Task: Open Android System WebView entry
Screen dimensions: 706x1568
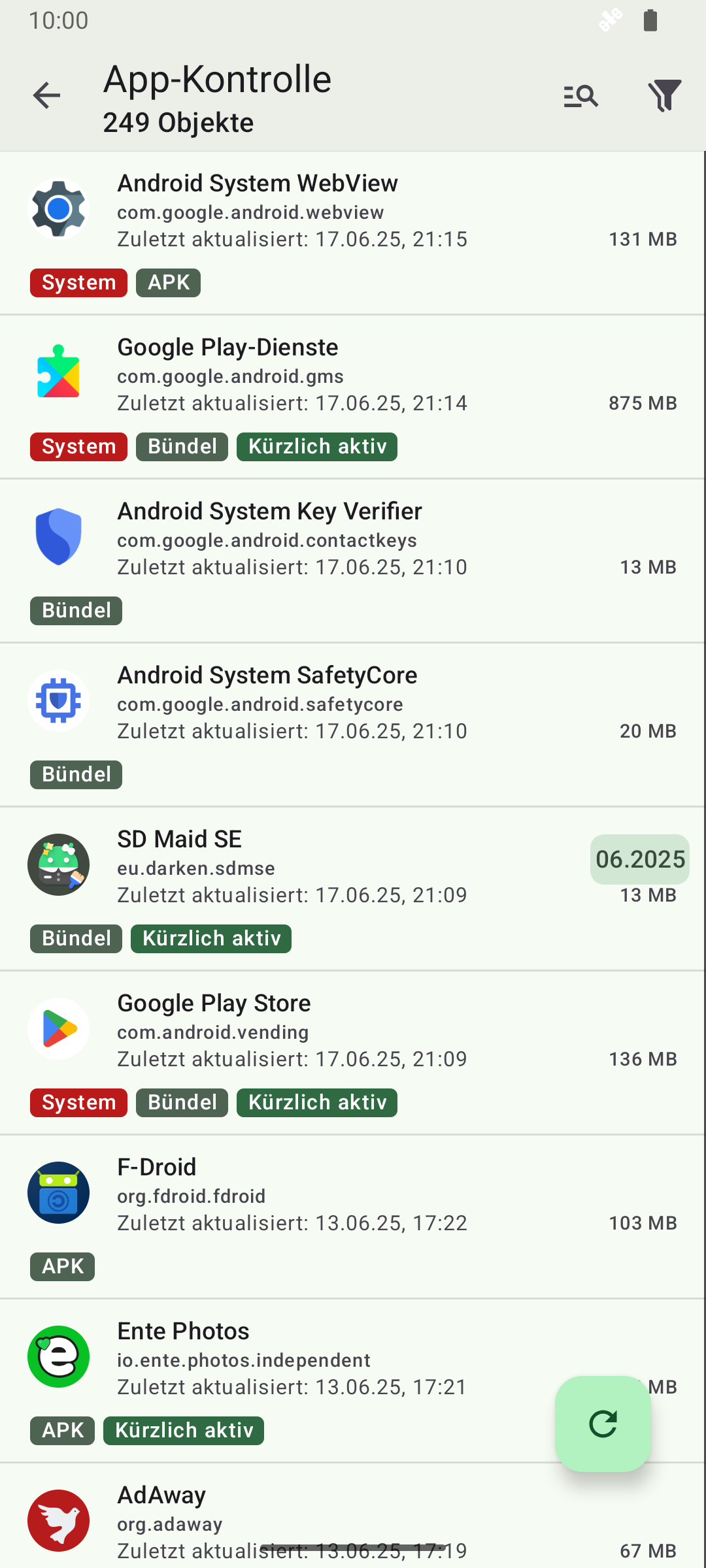Action: tap(353, 233)
